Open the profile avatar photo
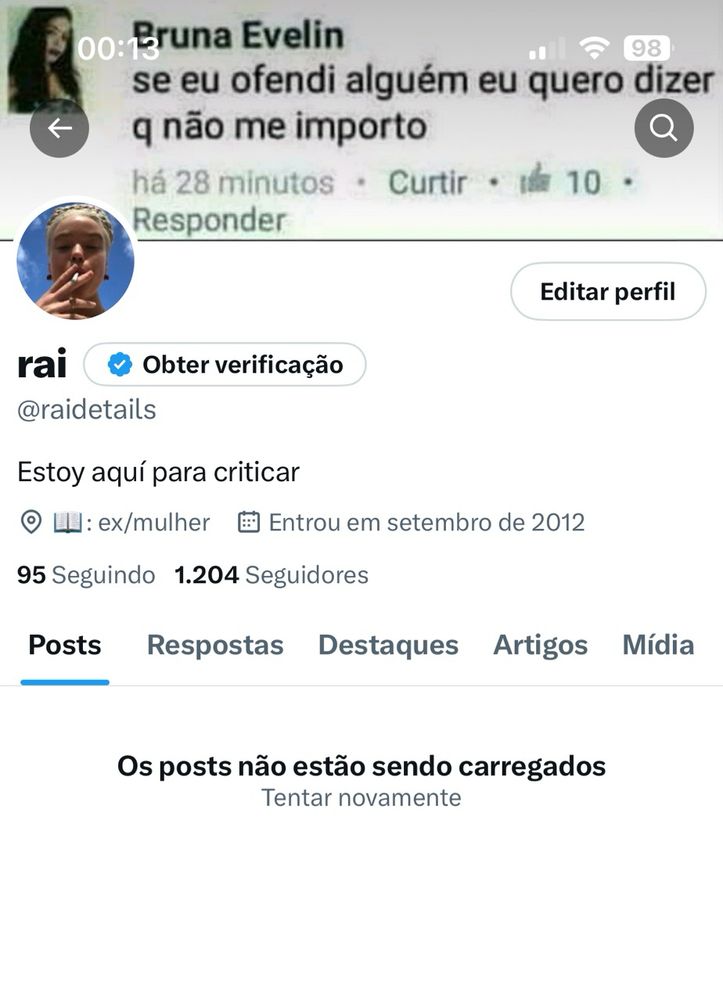723x1000 pixels. pyautogui.click(x=76, y=262)
